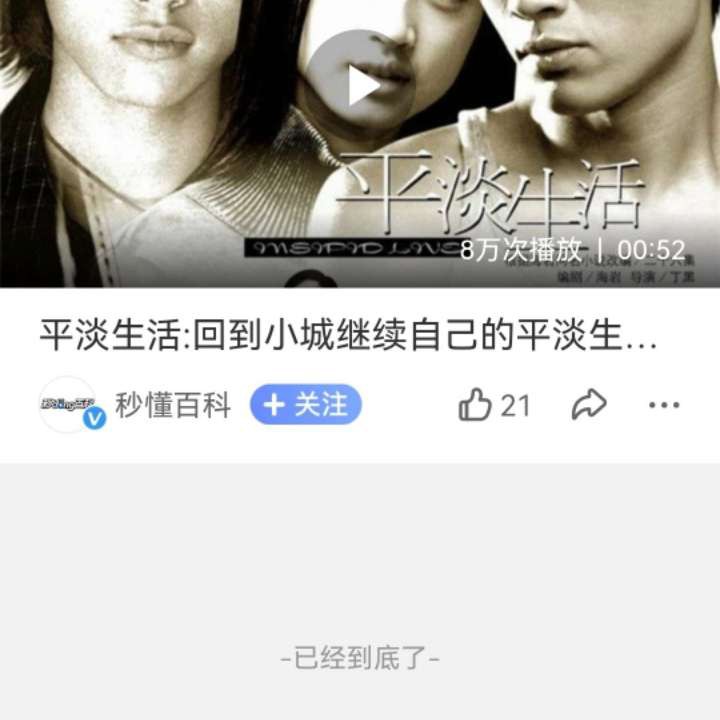
Task: Like the video with 21 likes
Action: tap(476, 405)
